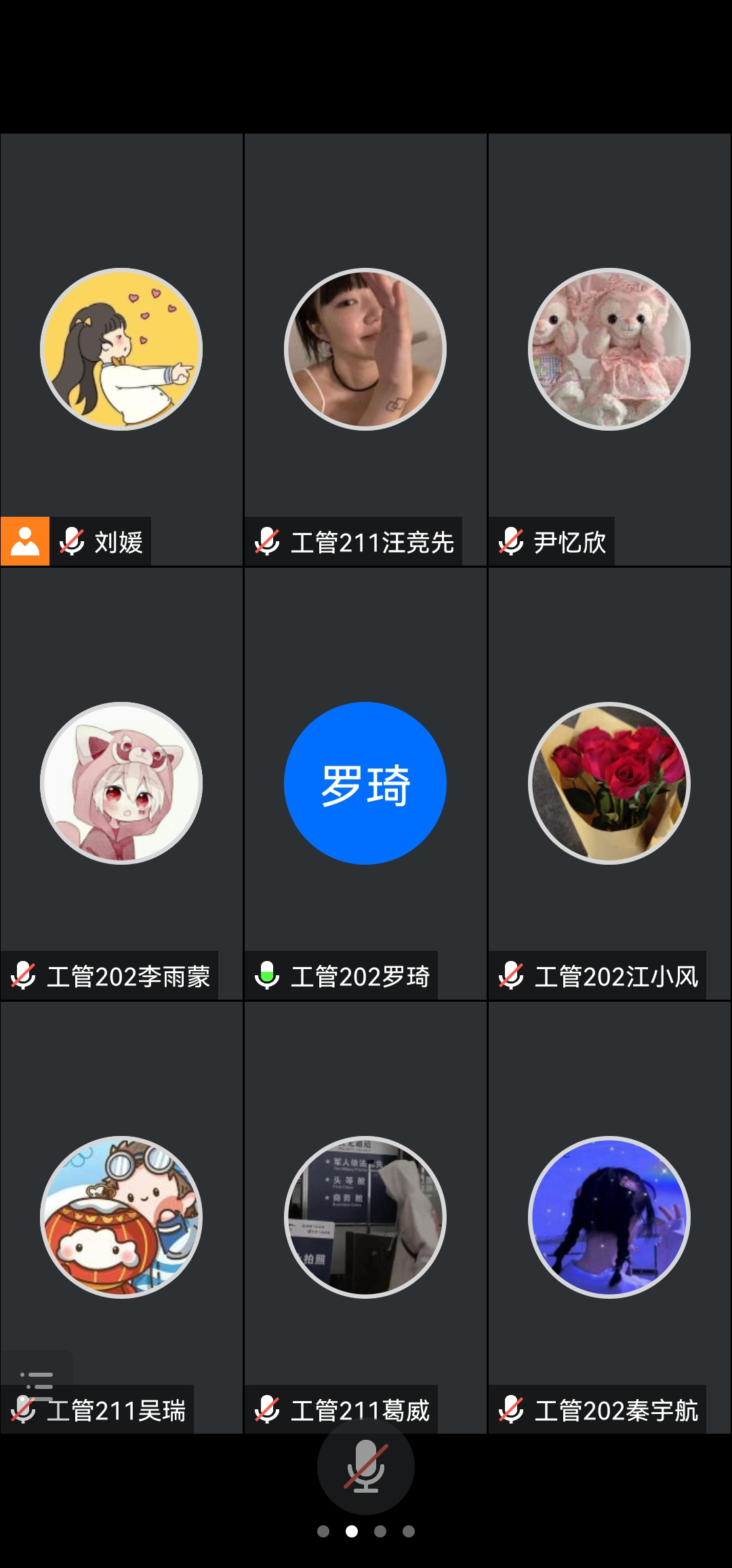Jump to the first page indicator dot
Viewport: 732px width, 1568px height.
tap(323, 1531)
